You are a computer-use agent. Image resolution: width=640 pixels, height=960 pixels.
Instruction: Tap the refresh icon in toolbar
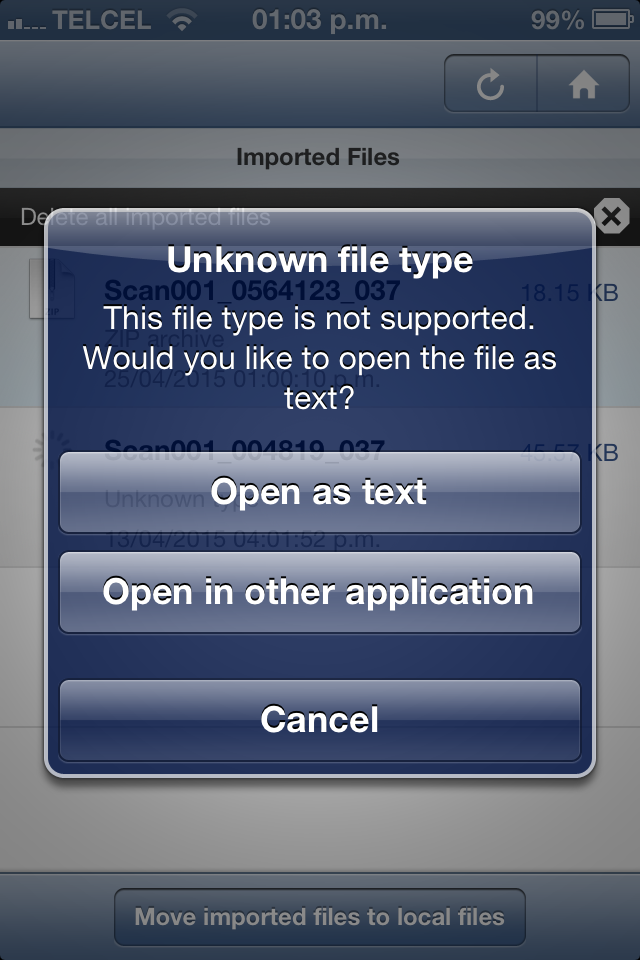490,86
